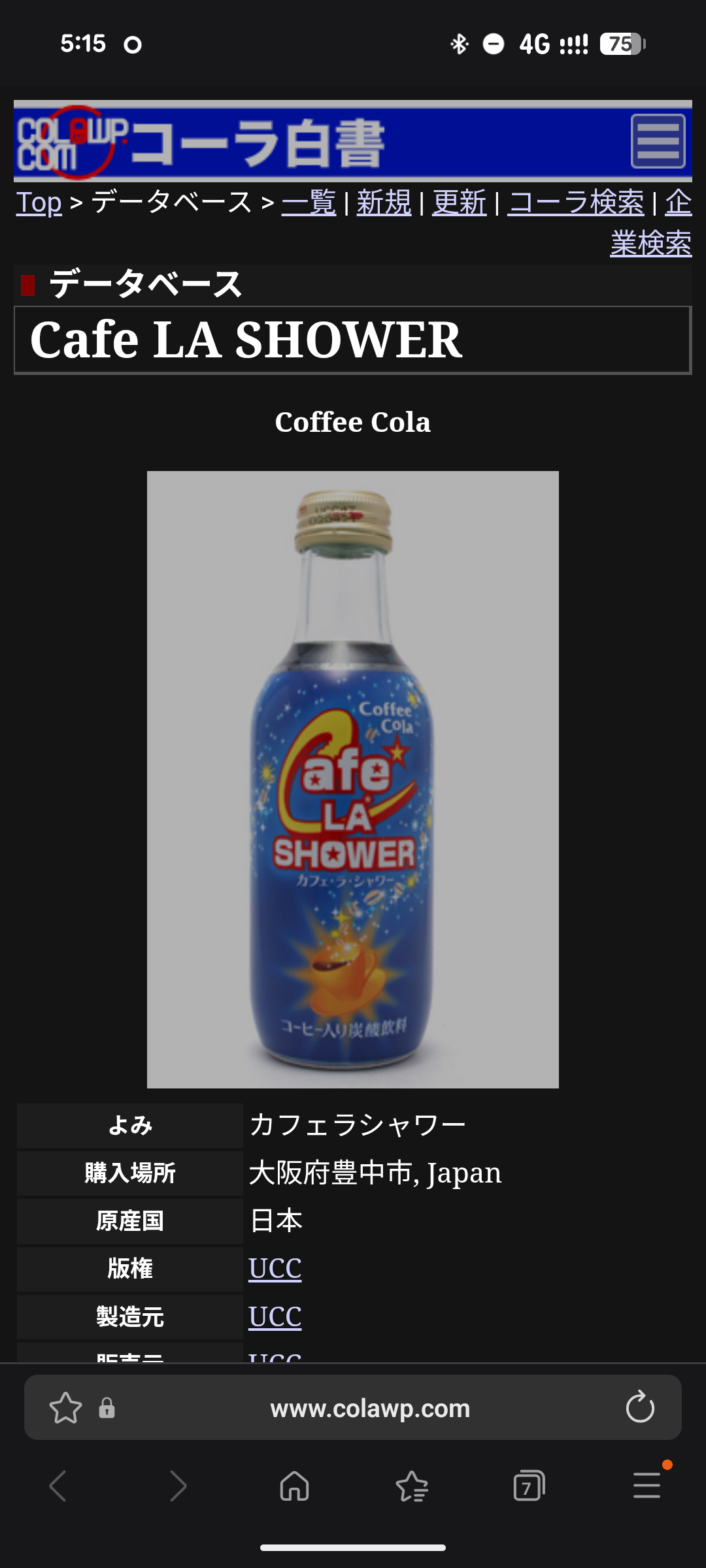Open the bookmarks list

[412, 1486]
